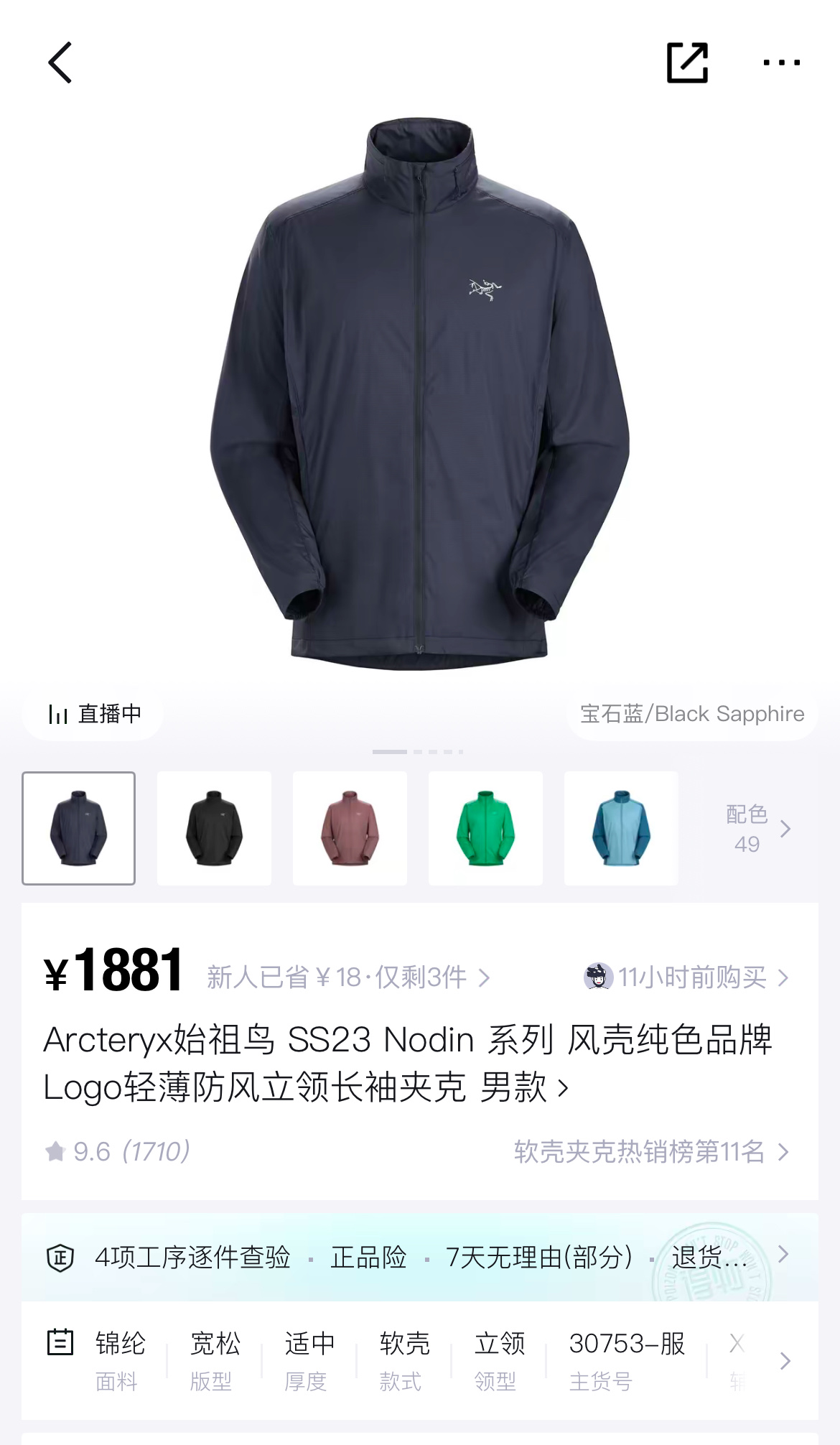This screenshot has height=1445, width=840.
Task: Open 软壳夹克热销榜第11名 ranking list
Action: [650, 1152]
